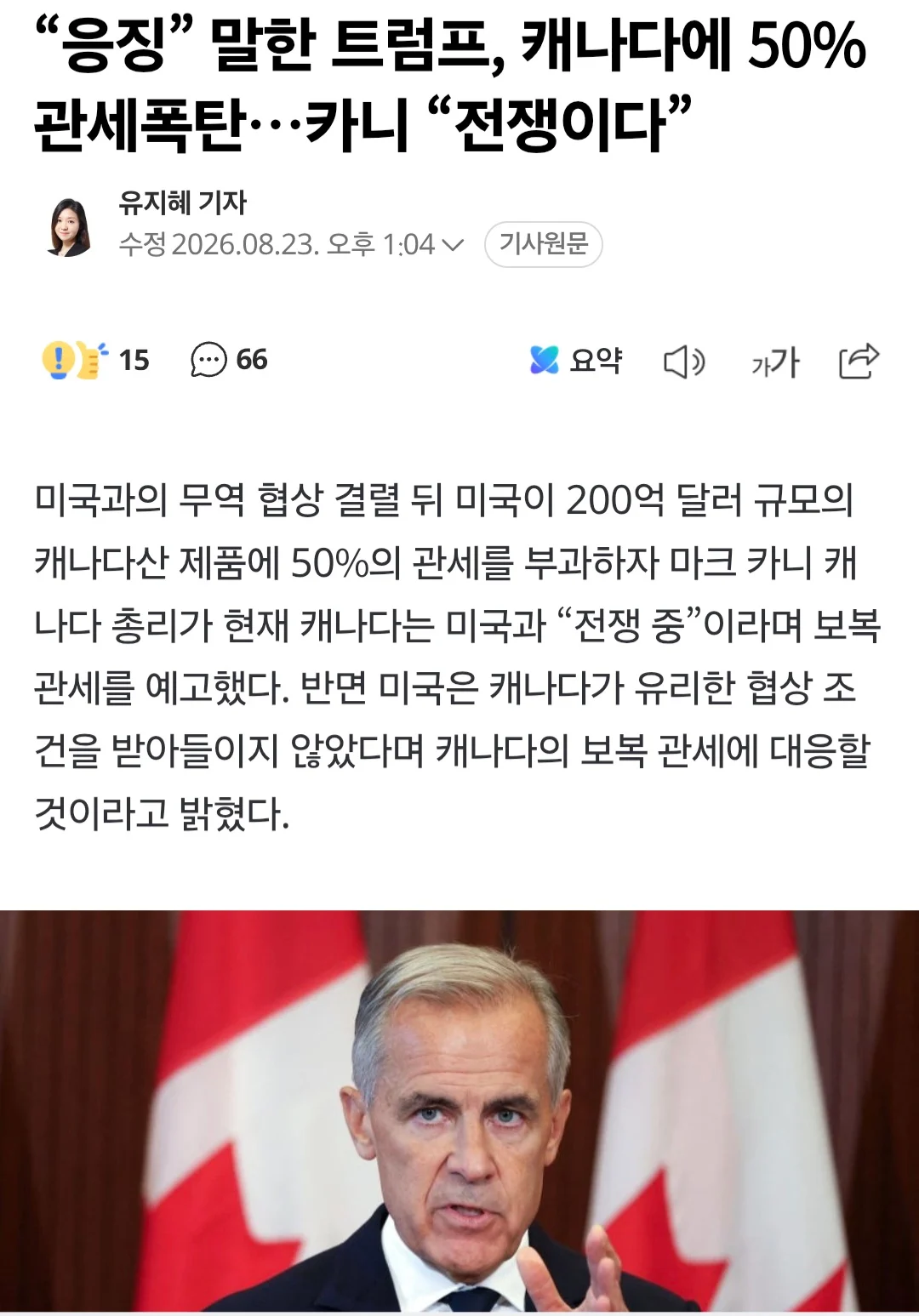The width and height of the screenshot is (919, 1316).
Task: Show the 요약 article summary
Action: coord(575,360)
